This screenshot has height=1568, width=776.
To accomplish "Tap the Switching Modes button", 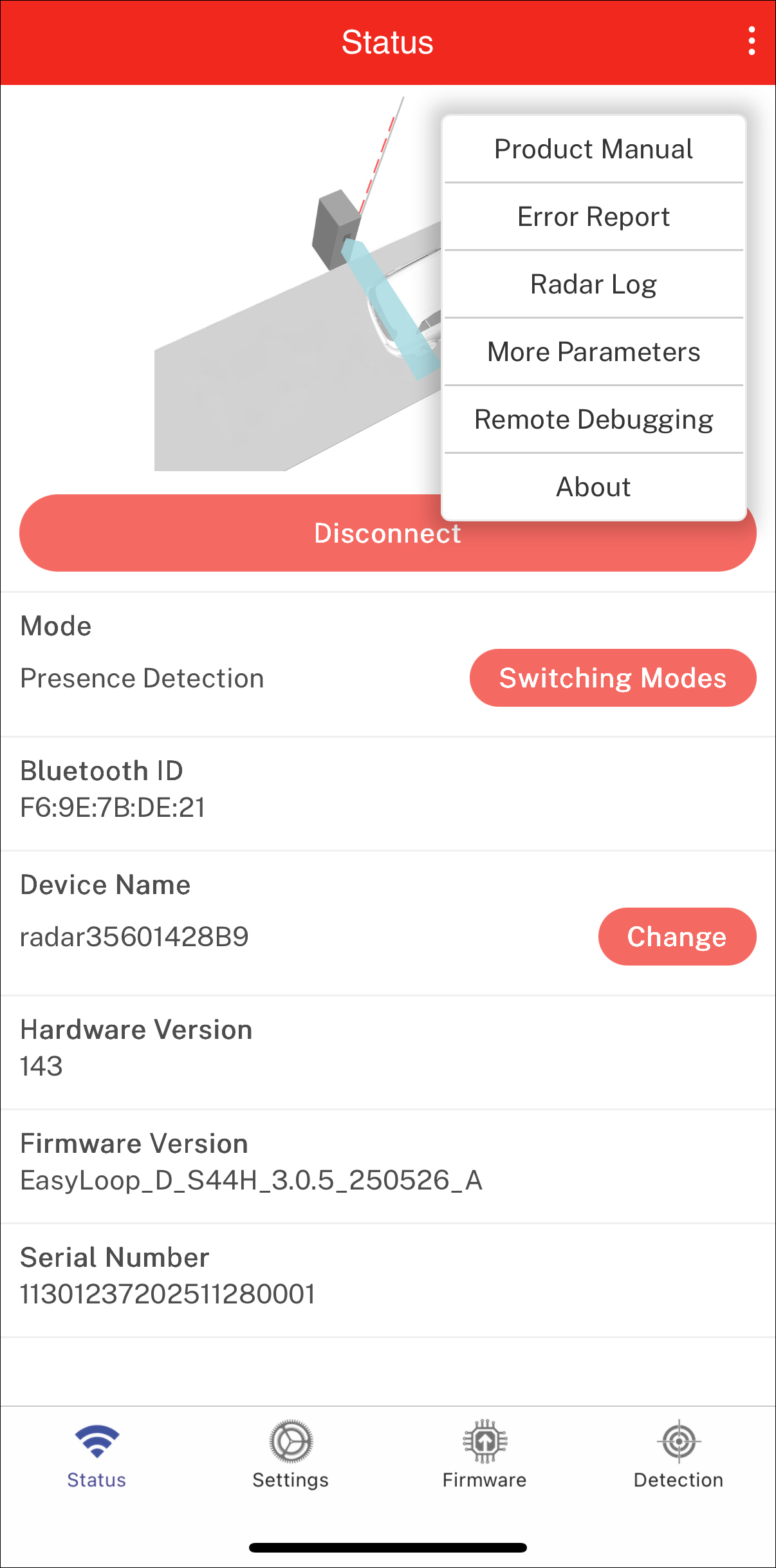I will point(613,678).
